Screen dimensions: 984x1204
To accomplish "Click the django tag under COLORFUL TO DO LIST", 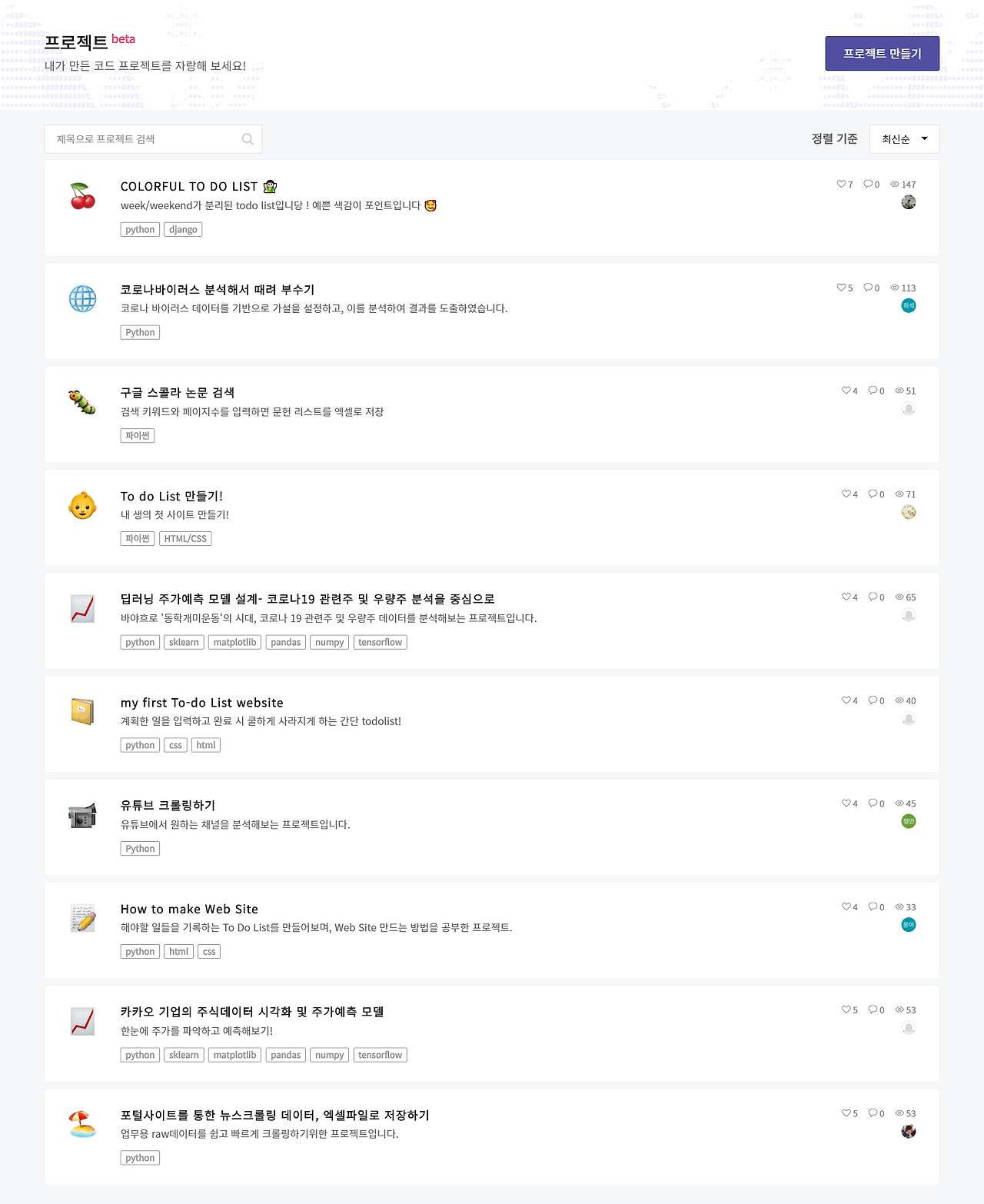I will [183, 229].
